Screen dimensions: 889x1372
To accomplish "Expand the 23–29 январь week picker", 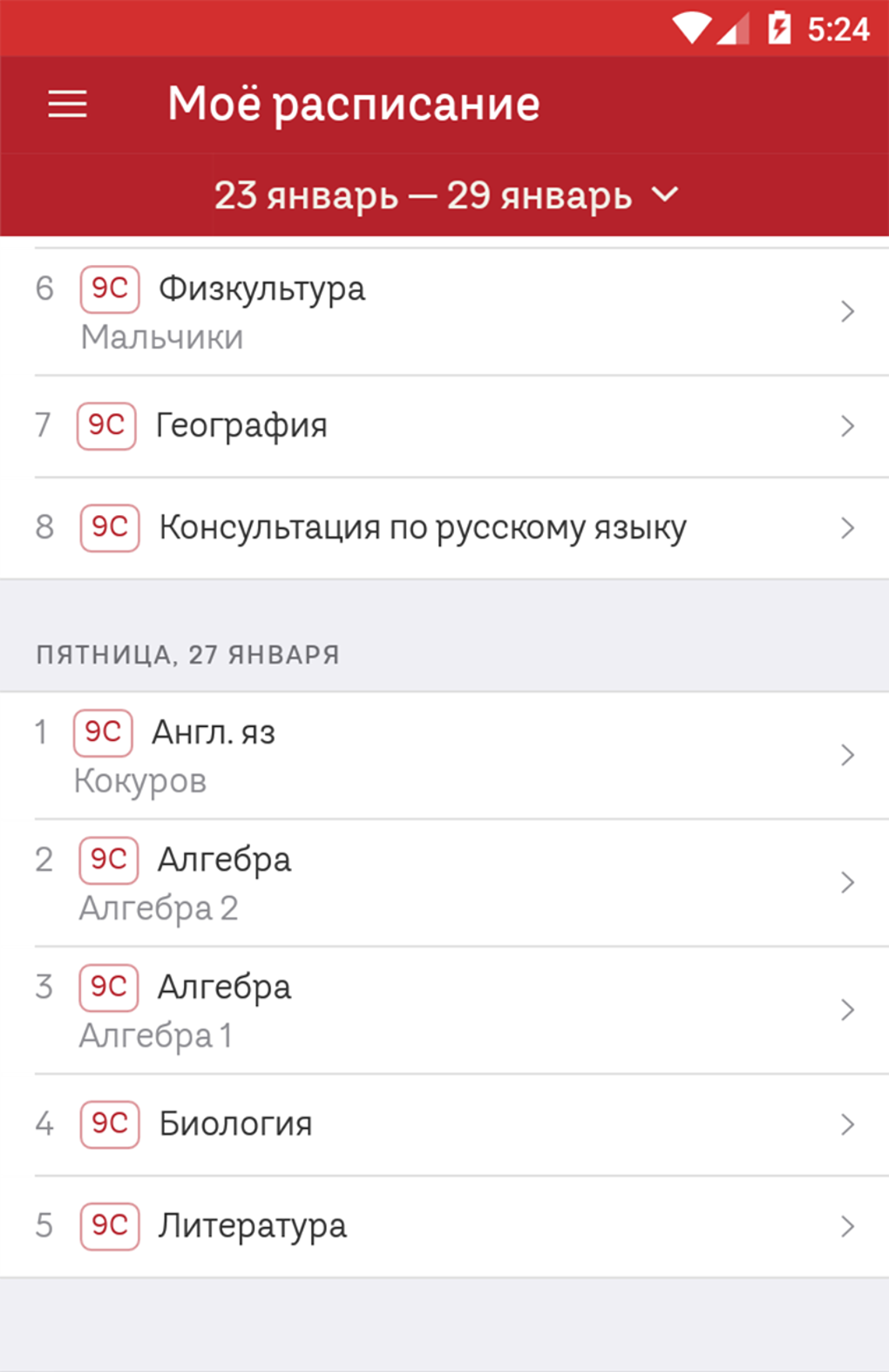I will [444, 195].
